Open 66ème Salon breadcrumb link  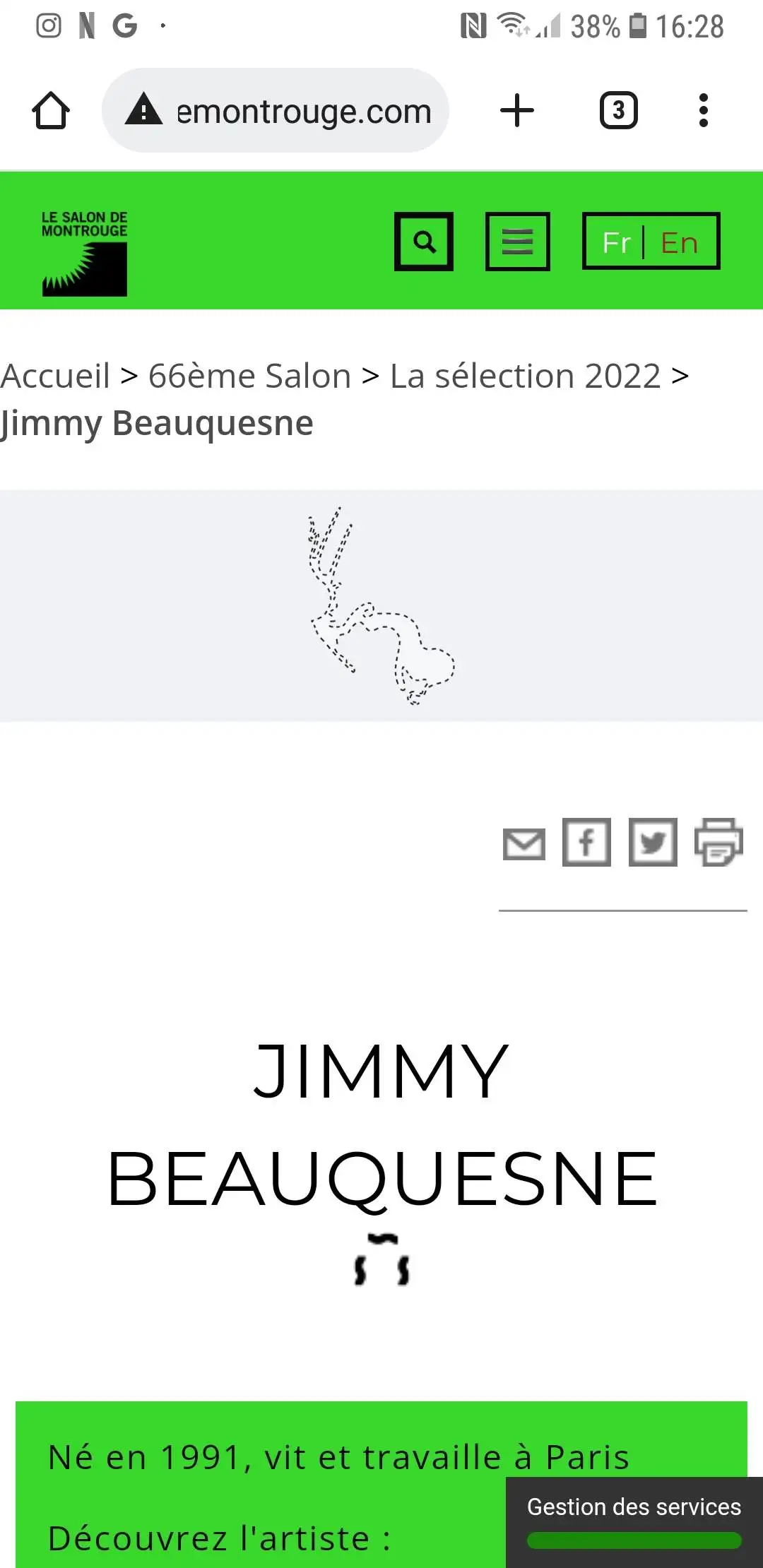249,376
